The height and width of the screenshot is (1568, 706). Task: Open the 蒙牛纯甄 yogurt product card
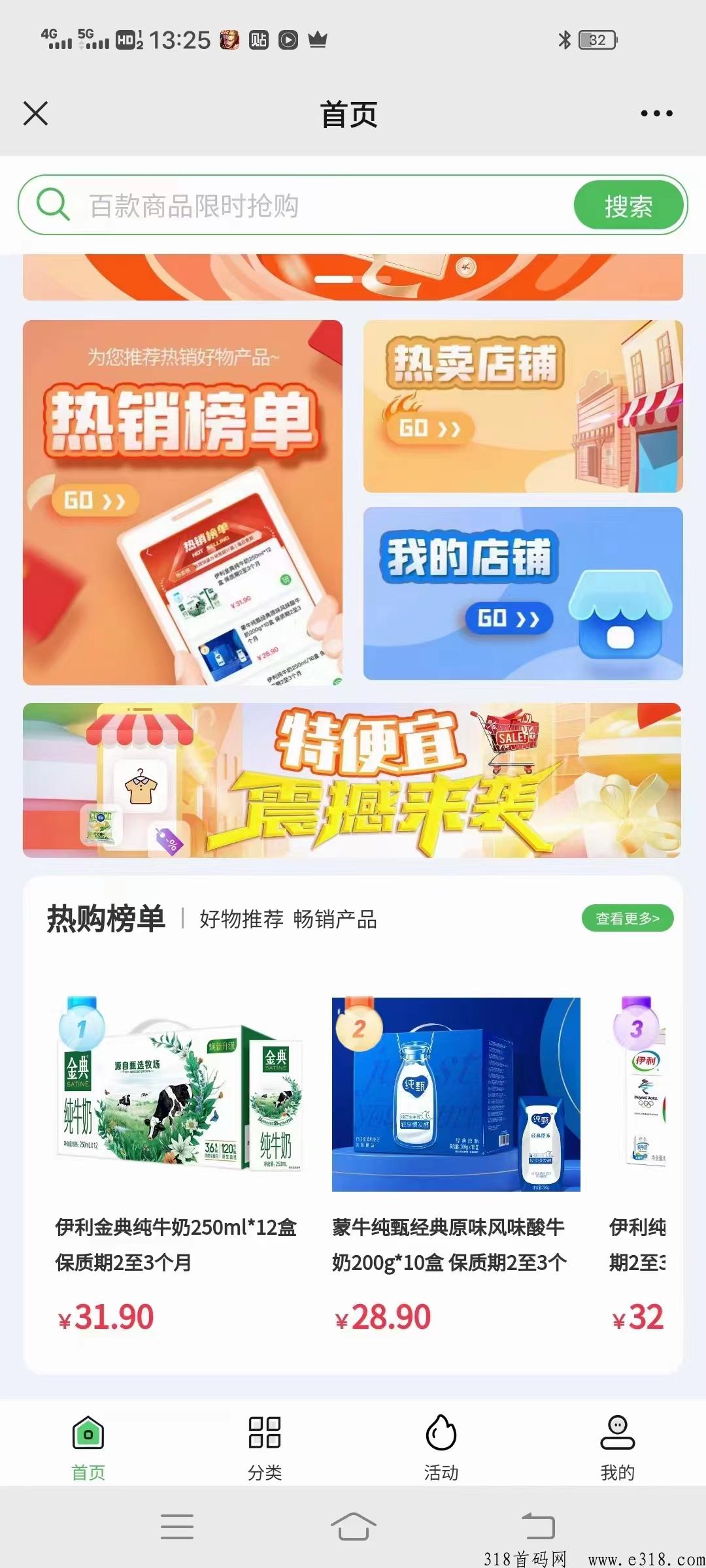(456, 1163)
